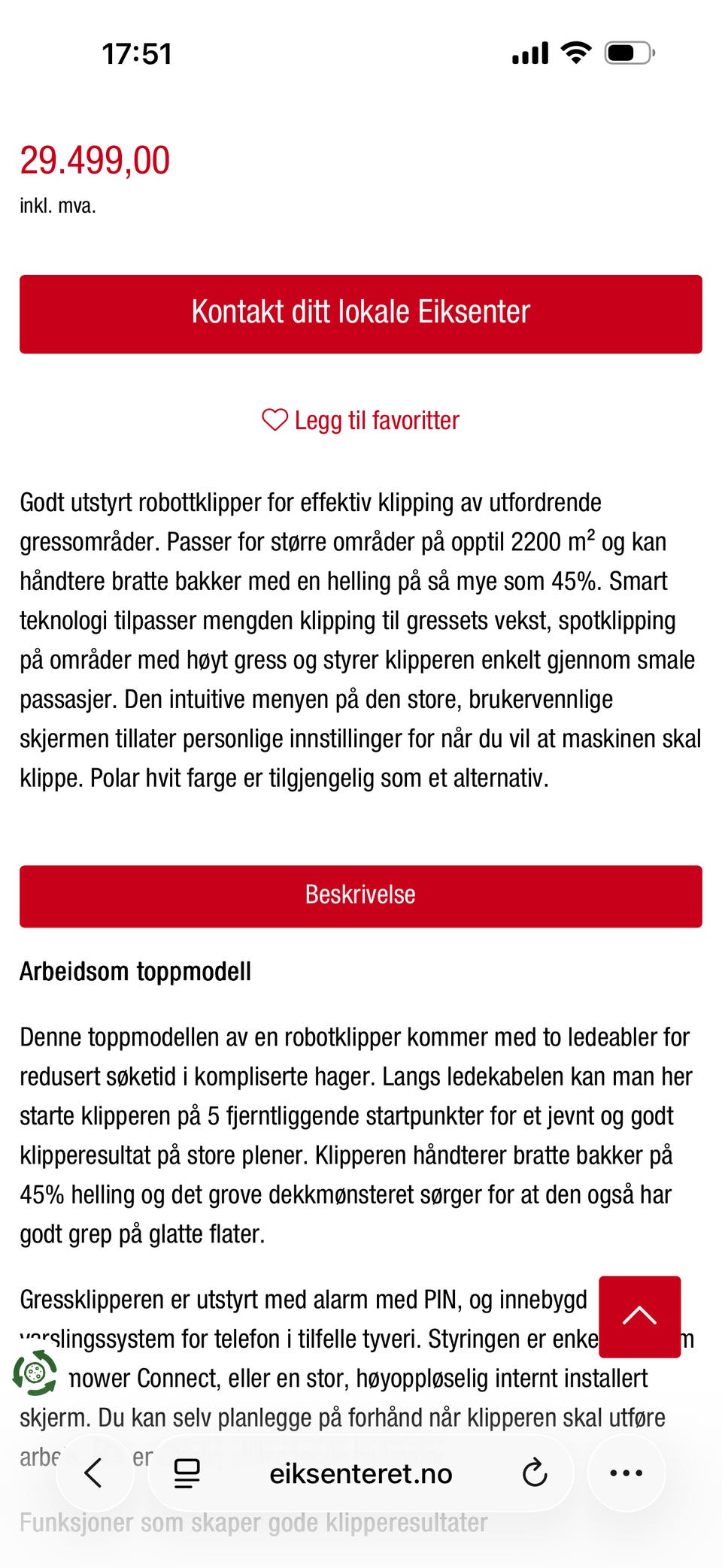Open Reader mode from the bottom toolbar
The height and width of the screenshot is (1568, 722).
point(183,1473)
